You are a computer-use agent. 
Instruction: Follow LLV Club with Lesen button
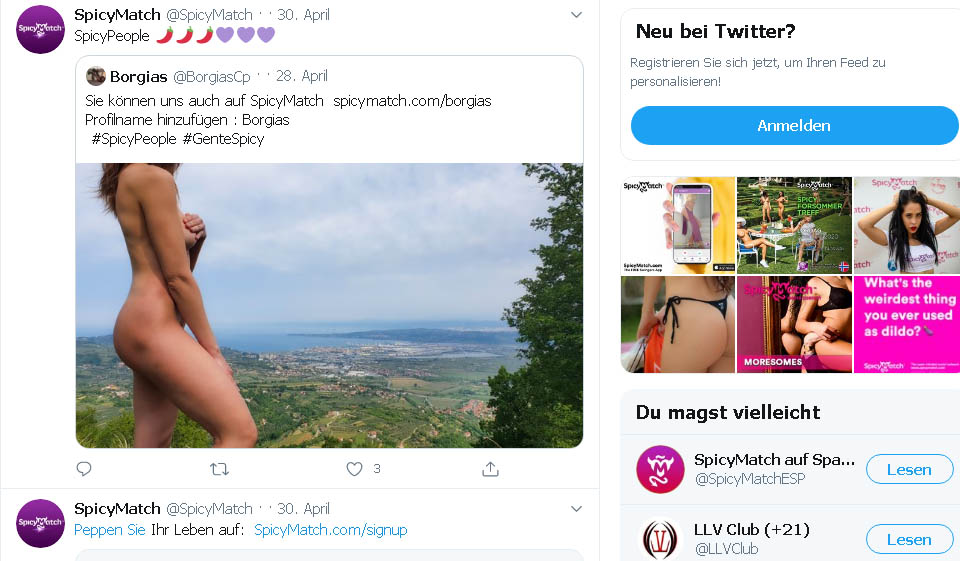coord(908,539)
